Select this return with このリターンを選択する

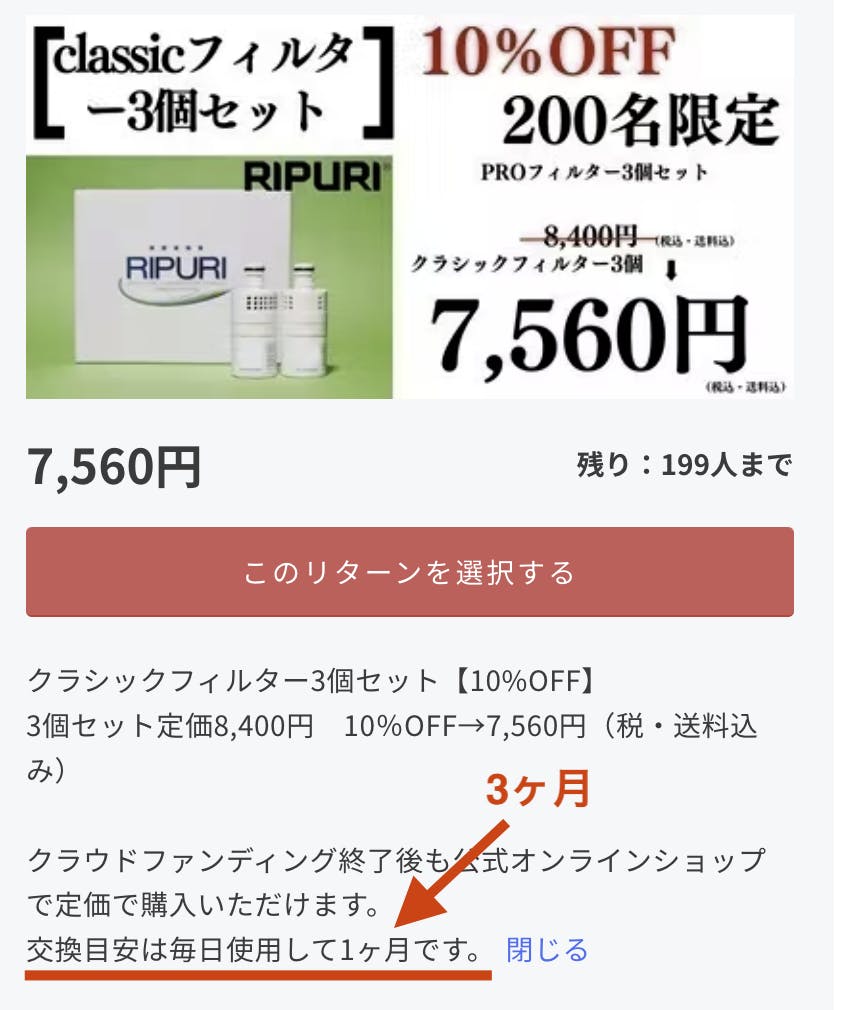[x=409, y=572]
